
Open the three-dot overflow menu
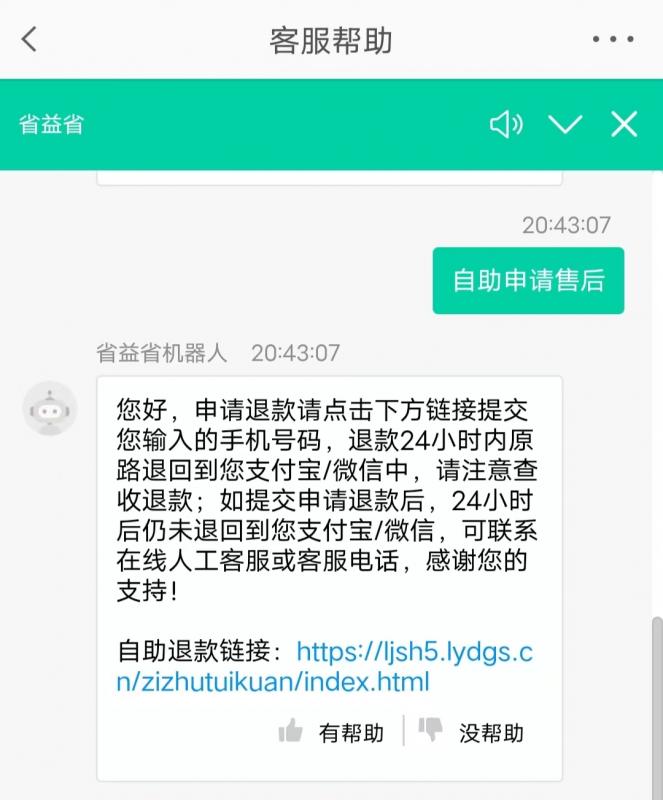[x=612, y=40]
